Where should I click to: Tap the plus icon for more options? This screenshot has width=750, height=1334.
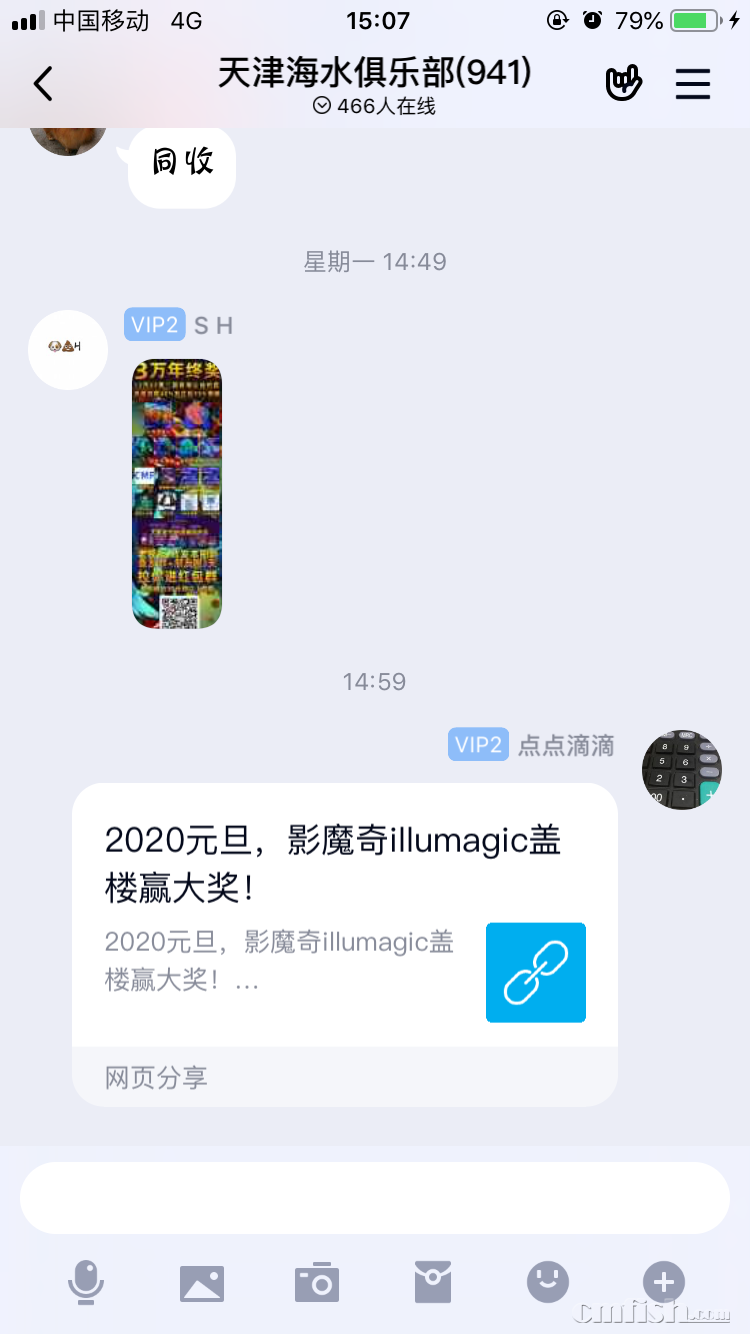[662, 1283]
